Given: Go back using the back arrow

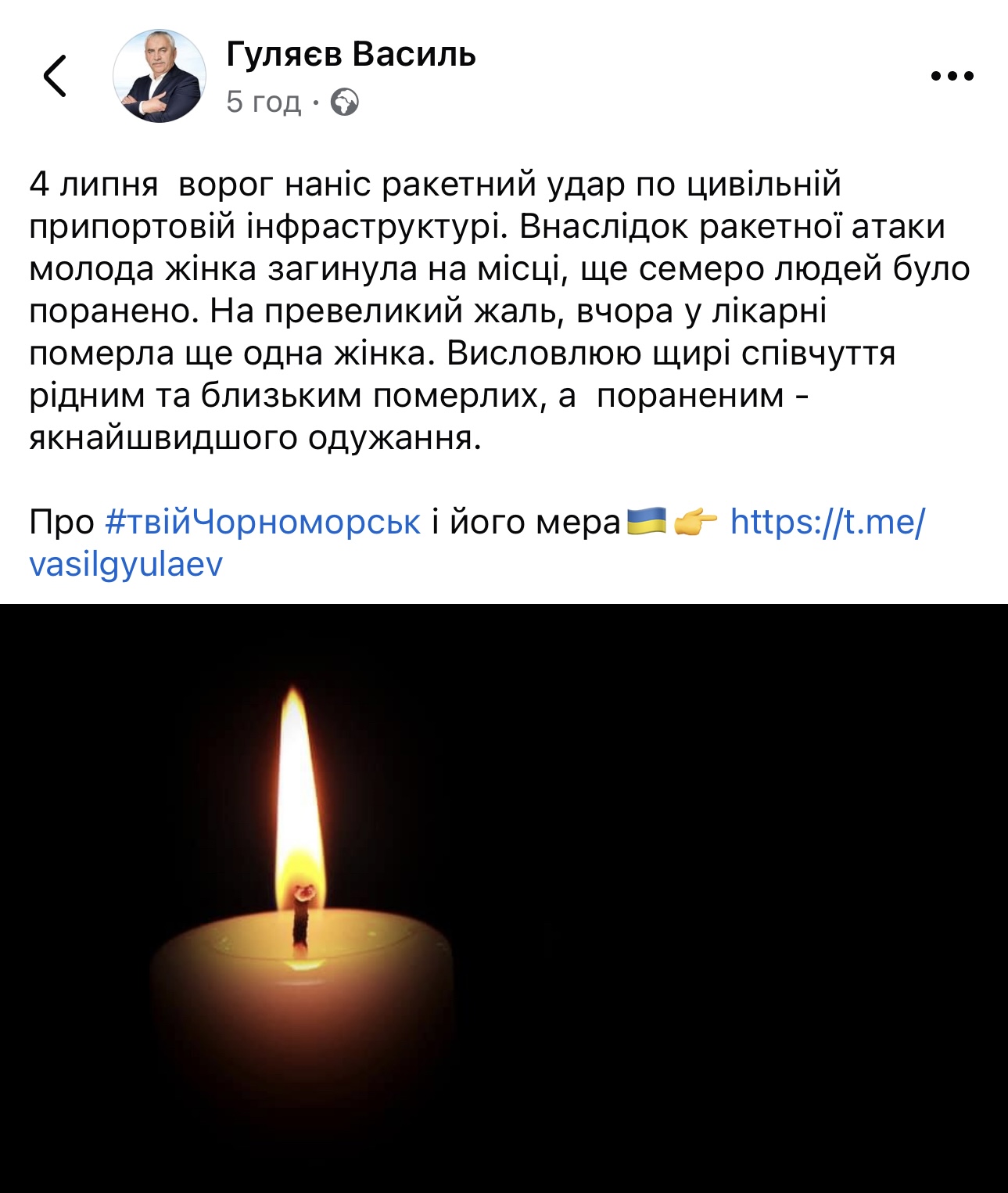Looking at the screenshot, I should pyautogui.click(x=56, y=76).
